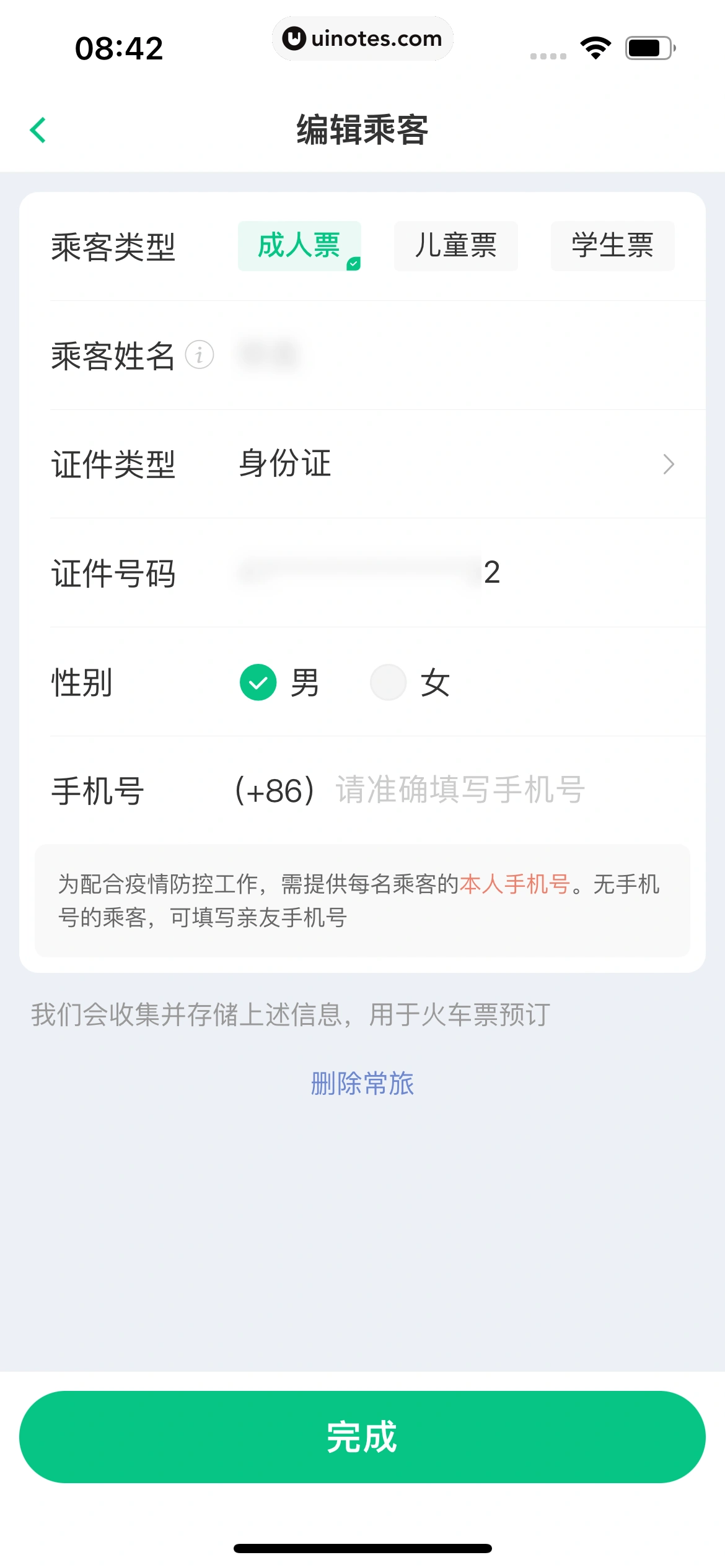
Task: Open the 乘客姓名 info icon
Action: click(x=200, y=355)
